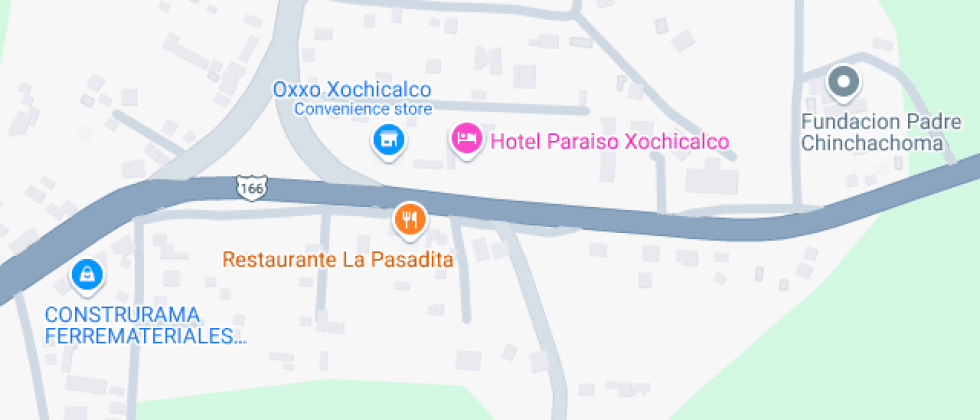Open the Oxxo Xochicalco store pin
The width and height of the screenshot is (980, 420).
pos(388,140)
